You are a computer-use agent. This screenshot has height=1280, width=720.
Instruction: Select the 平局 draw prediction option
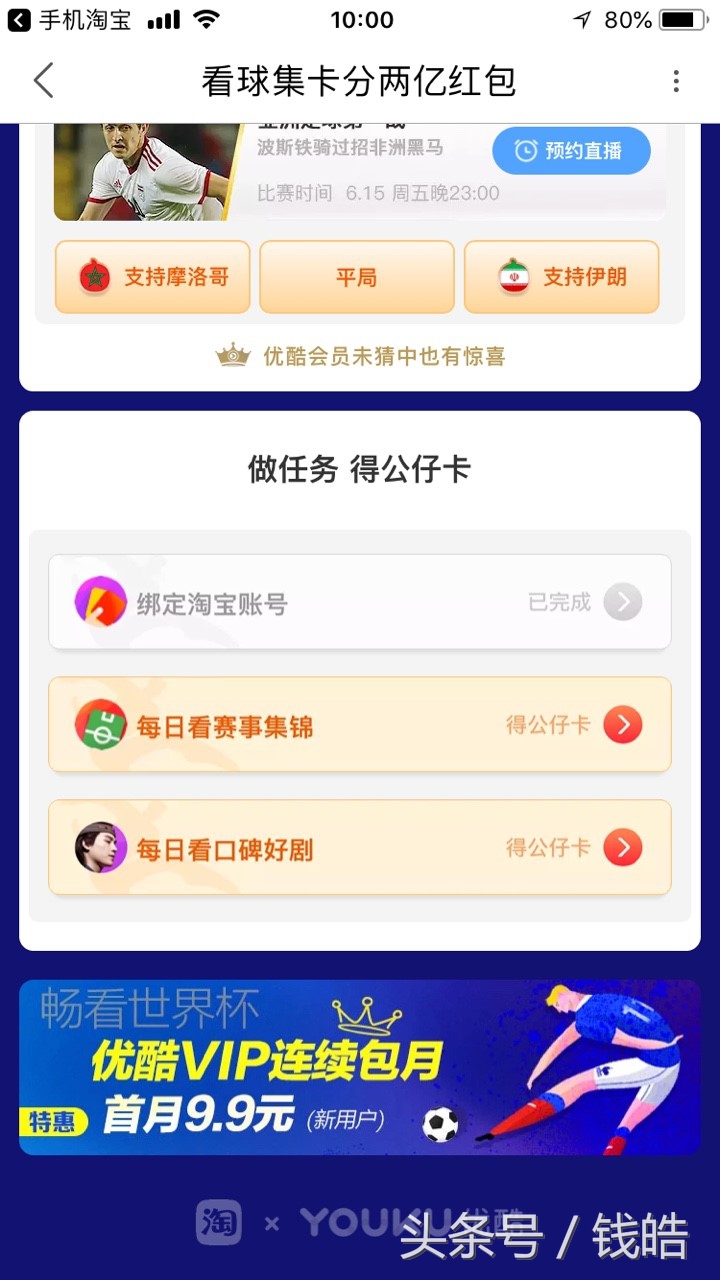[356, 277]
